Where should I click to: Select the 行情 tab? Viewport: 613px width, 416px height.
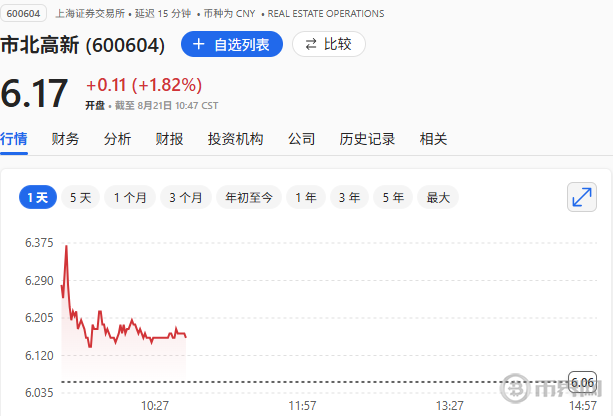click(x=14, y=139)
